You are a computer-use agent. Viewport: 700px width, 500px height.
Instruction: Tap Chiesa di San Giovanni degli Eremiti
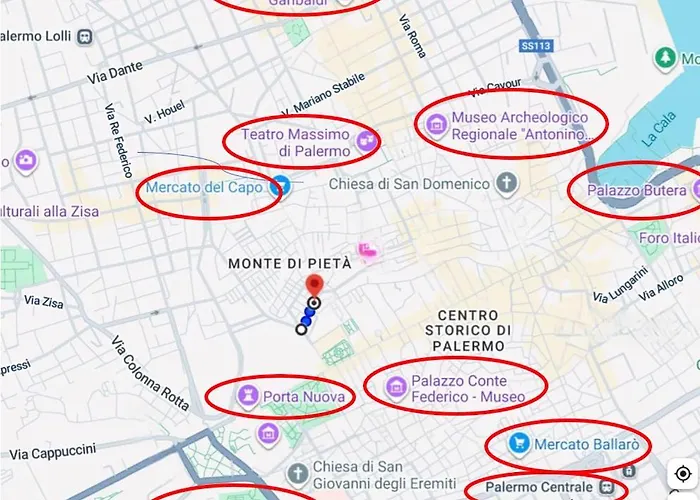tap(296, 472)
